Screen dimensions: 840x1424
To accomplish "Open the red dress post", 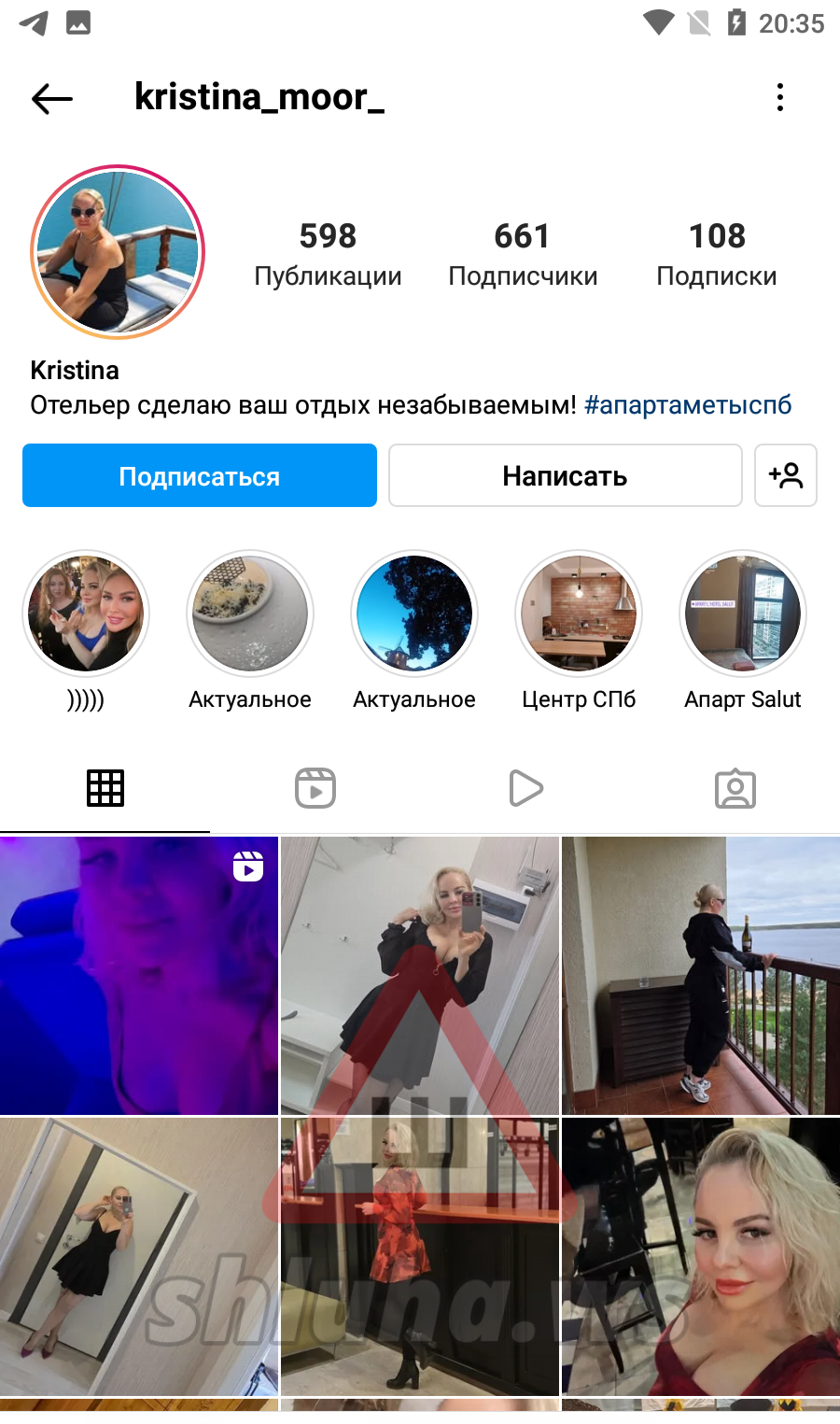I will click(x=420, y=1257).
